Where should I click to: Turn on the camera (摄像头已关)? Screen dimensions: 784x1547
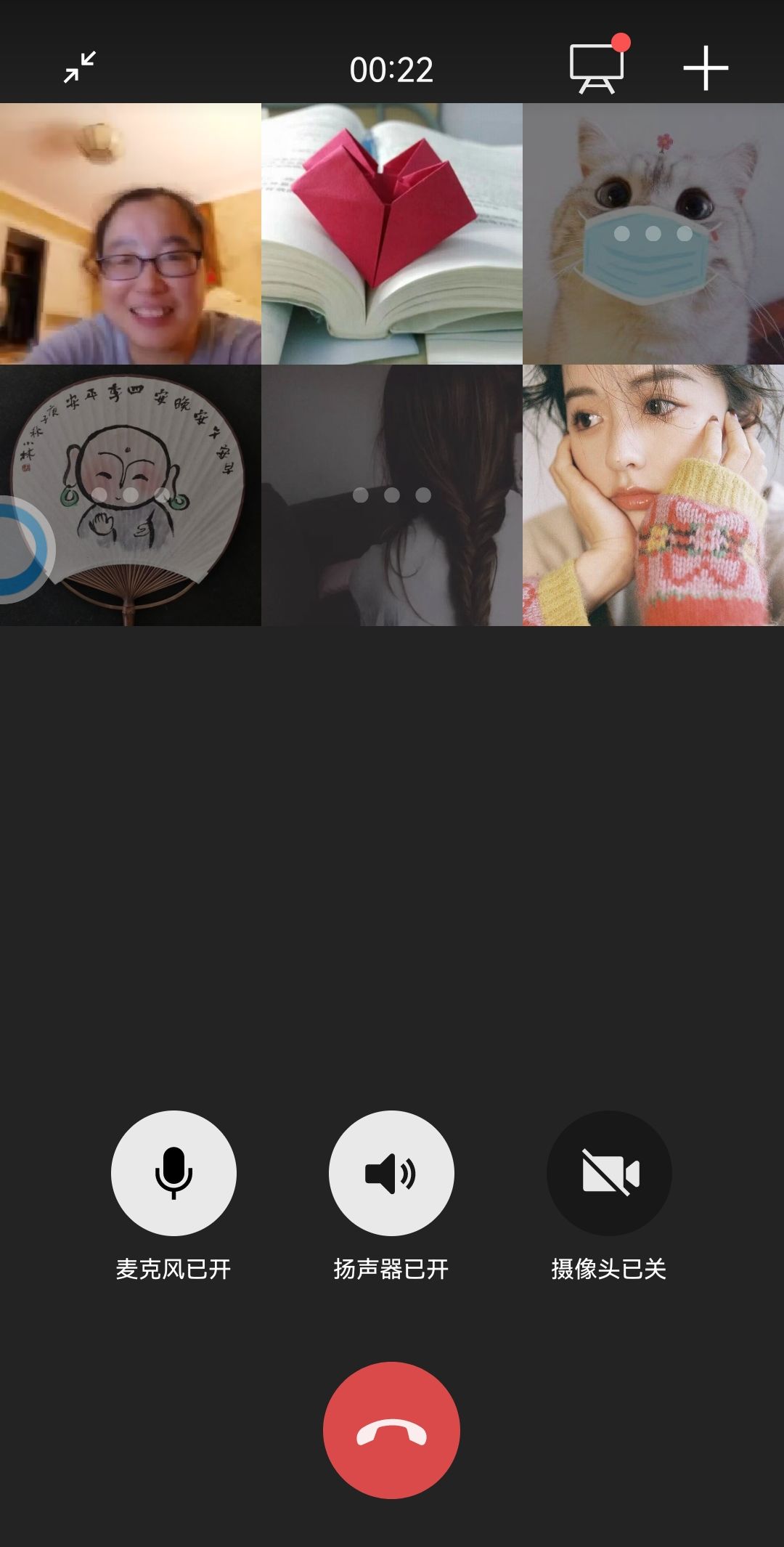coord(609,1173)
